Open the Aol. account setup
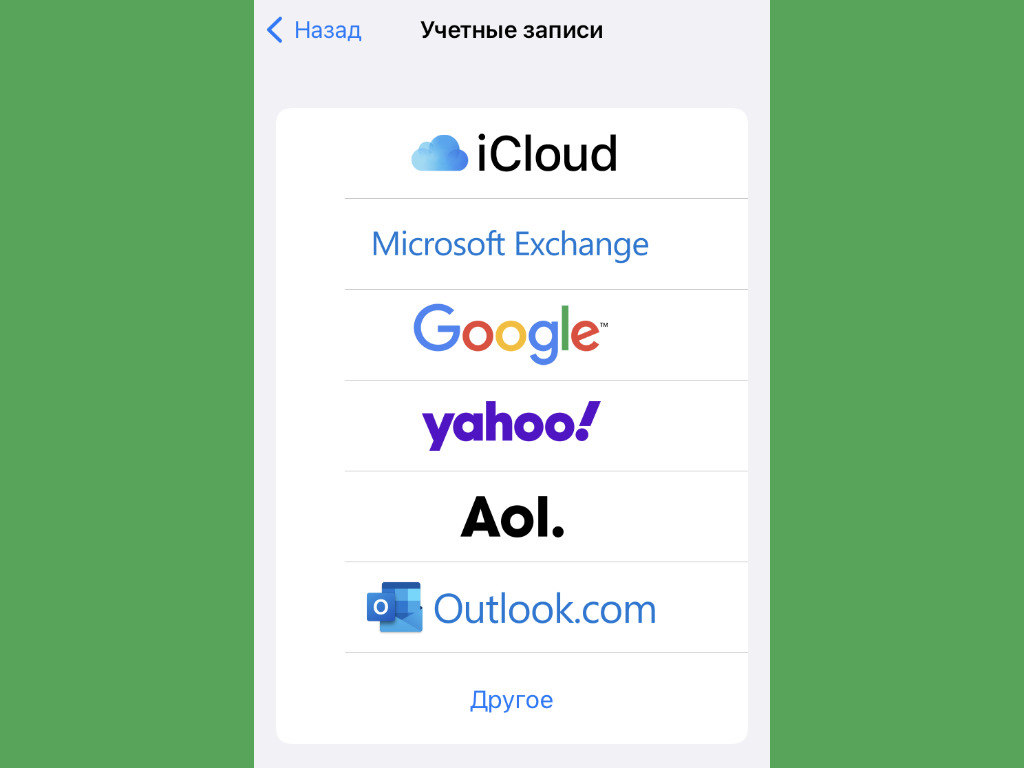Viewport: 1024px width, 768px height. pyautogui.click(x=512, y=516)
